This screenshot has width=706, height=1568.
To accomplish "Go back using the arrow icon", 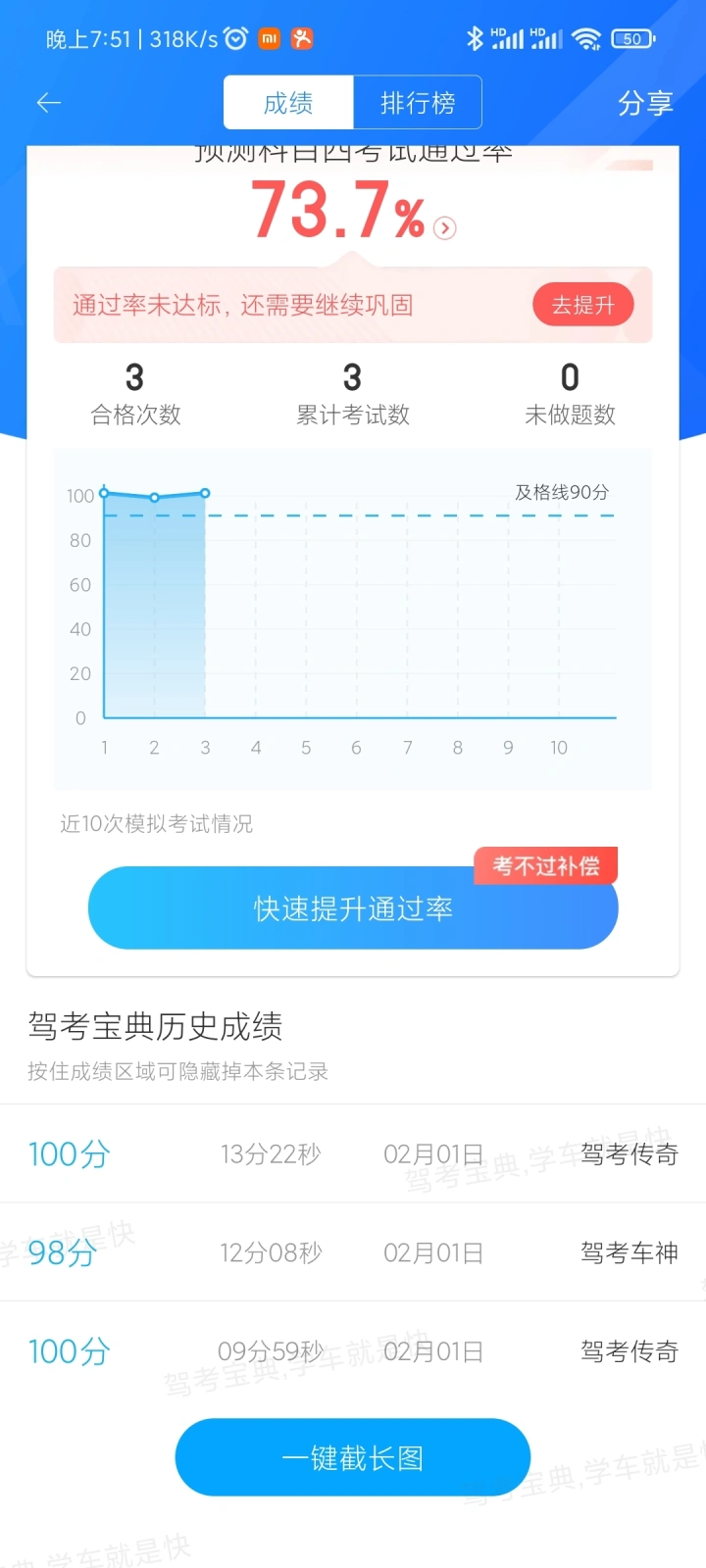I will point(48,103).
